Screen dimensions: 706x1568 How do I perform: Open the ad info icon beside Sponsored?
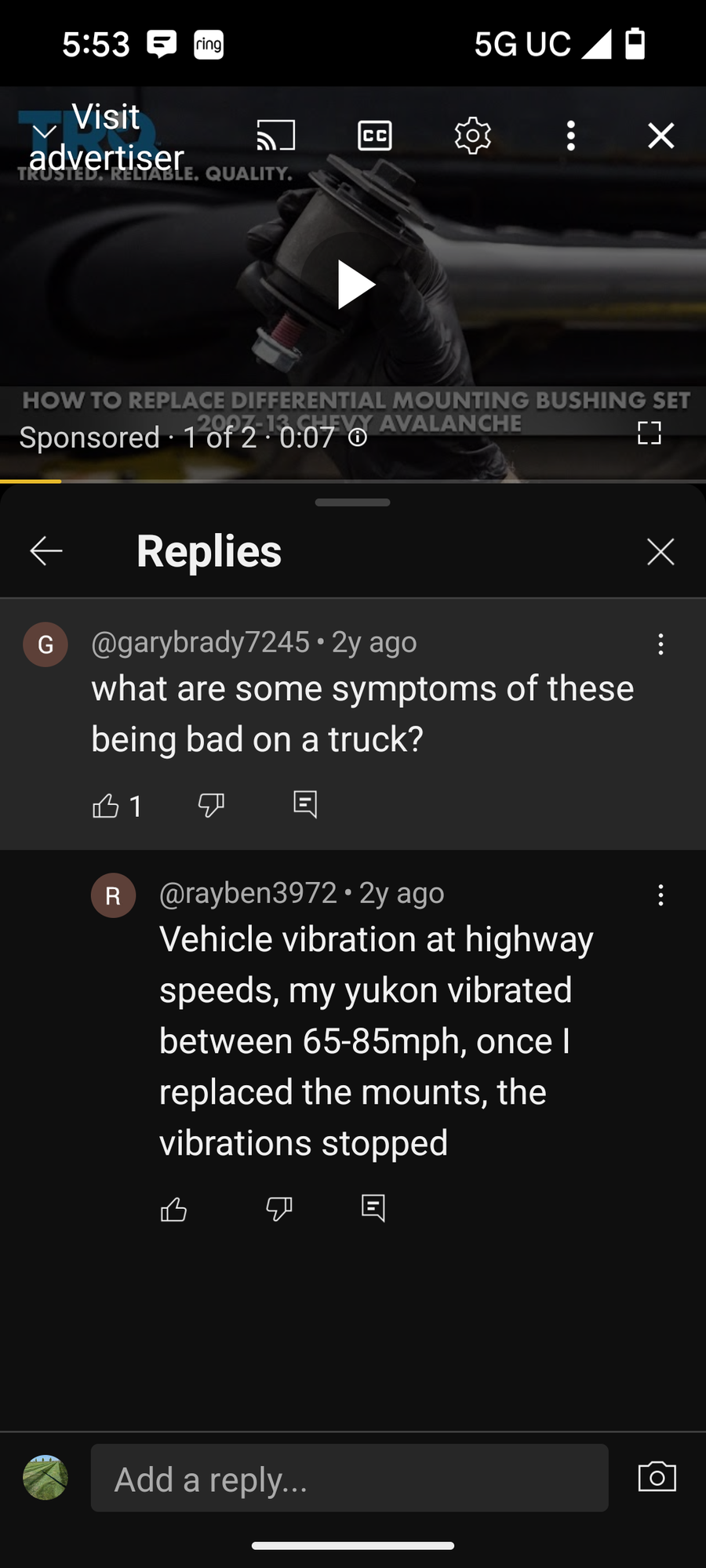pyautogui.click(x=358, y=437)
